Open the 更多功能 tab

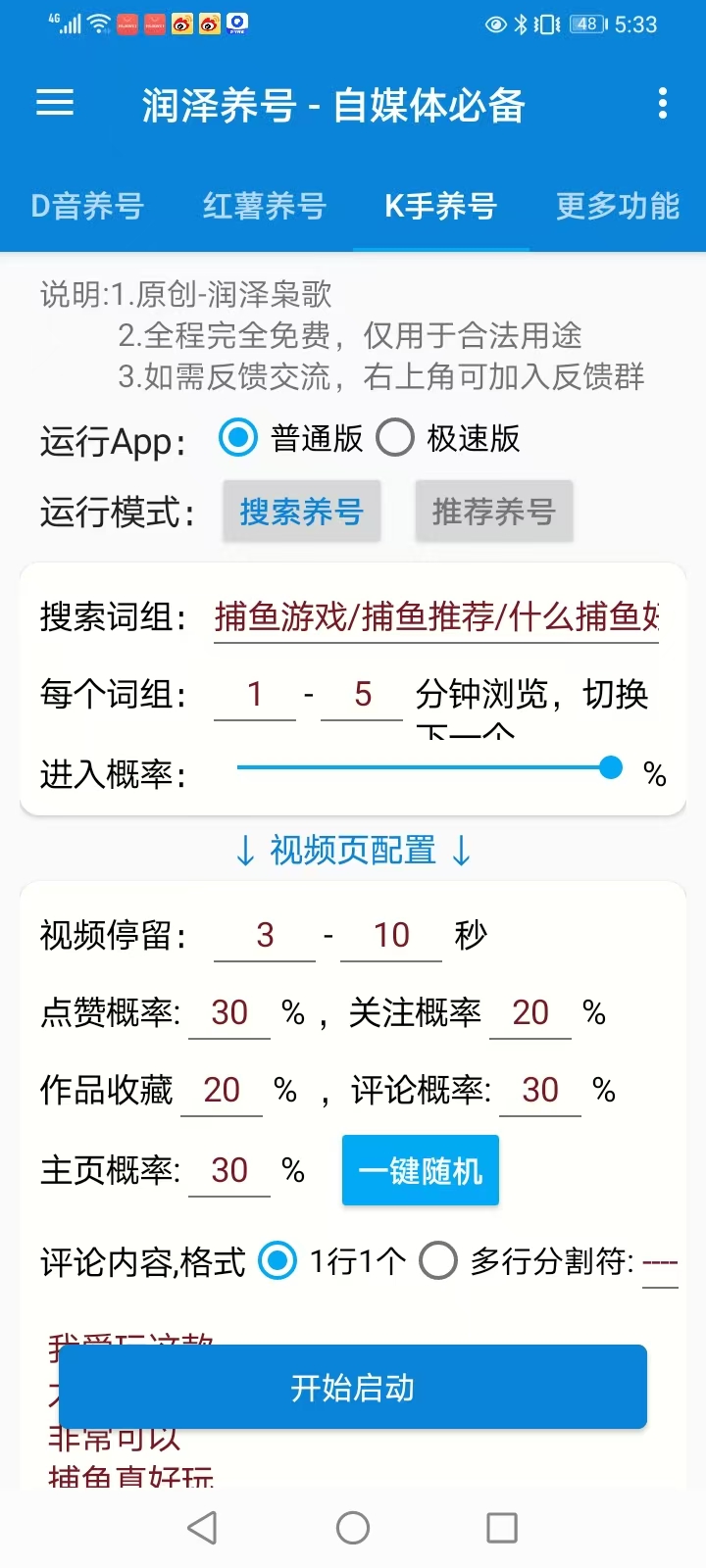coord(617,206)
